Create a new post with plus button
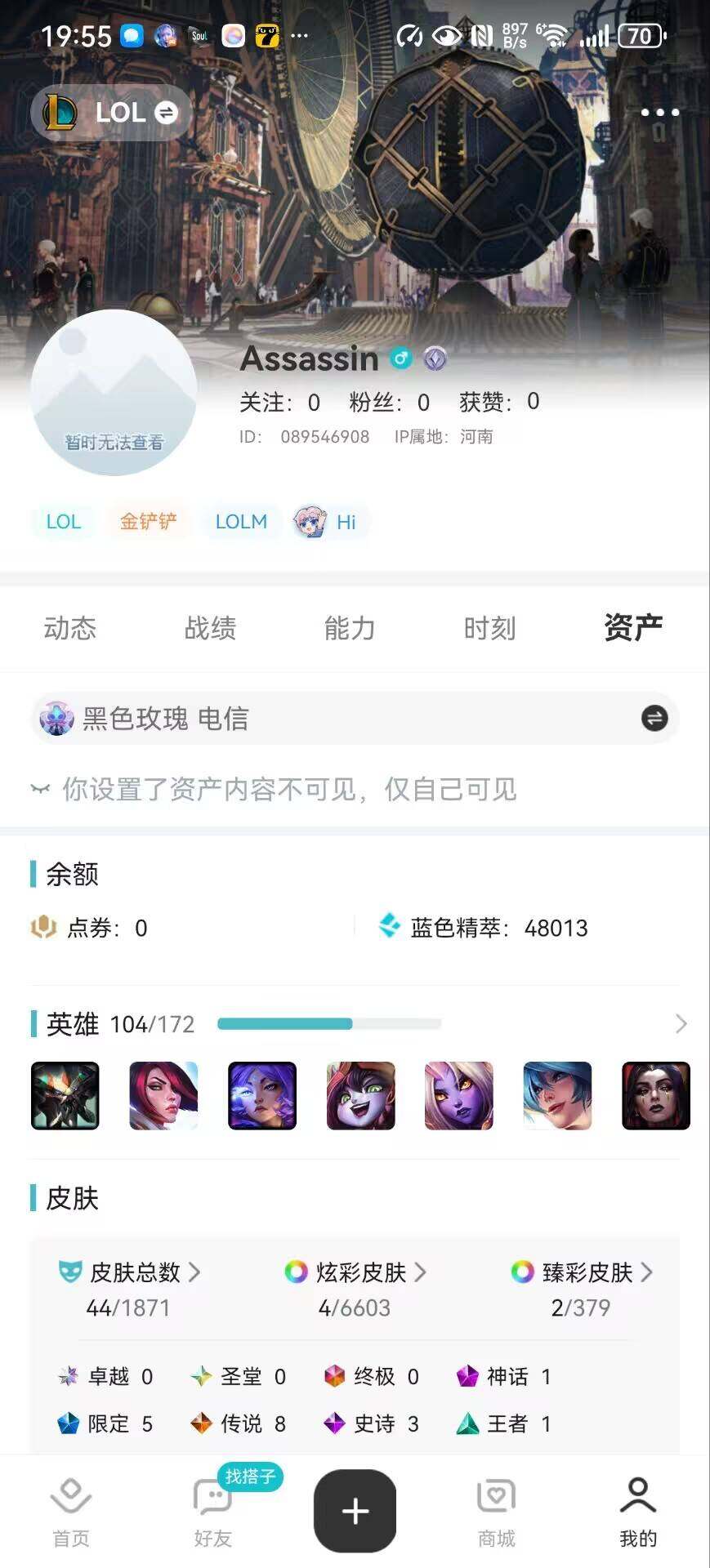The height and width of the screenshot is (1568, 710). click(x=355, y=1511)
